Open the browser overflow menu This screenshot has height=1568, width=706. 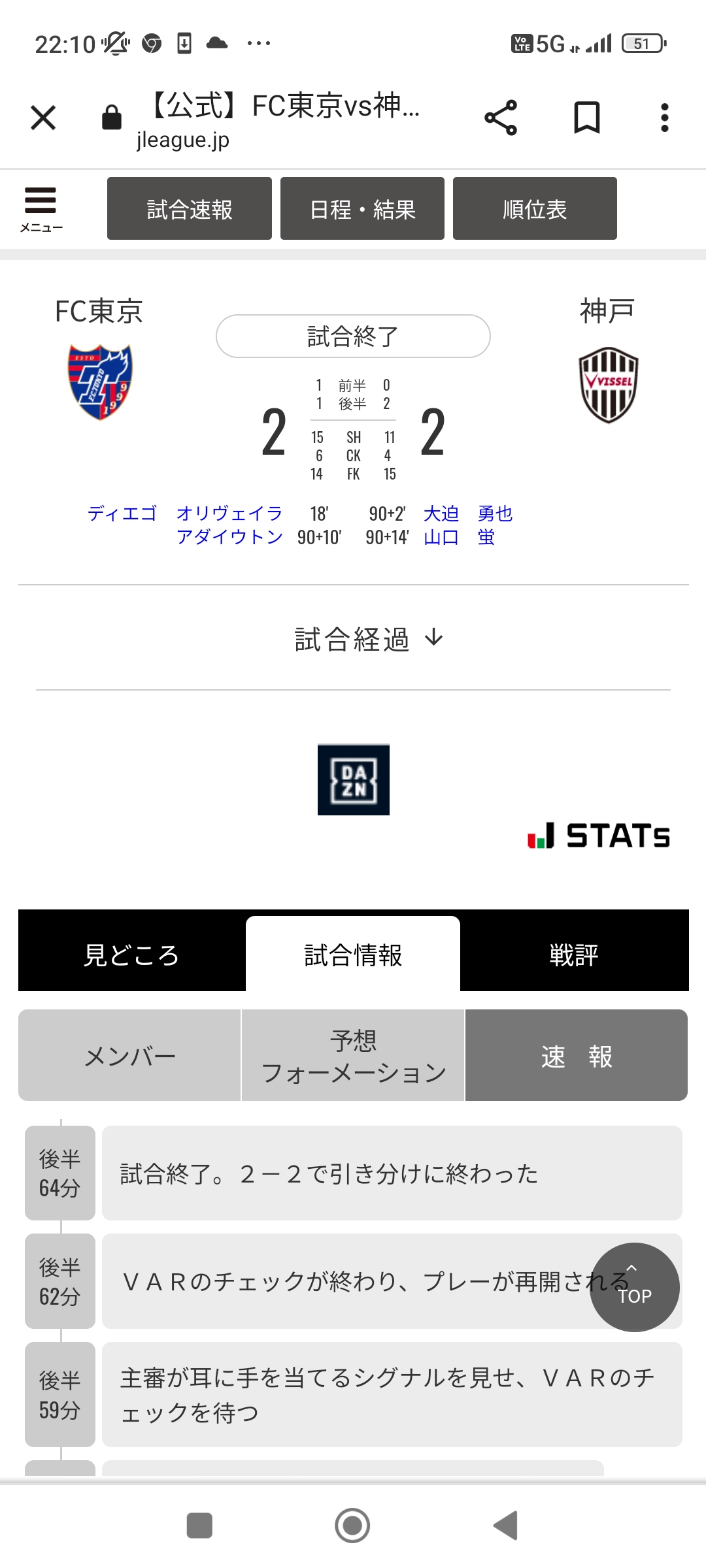point(664,118)
